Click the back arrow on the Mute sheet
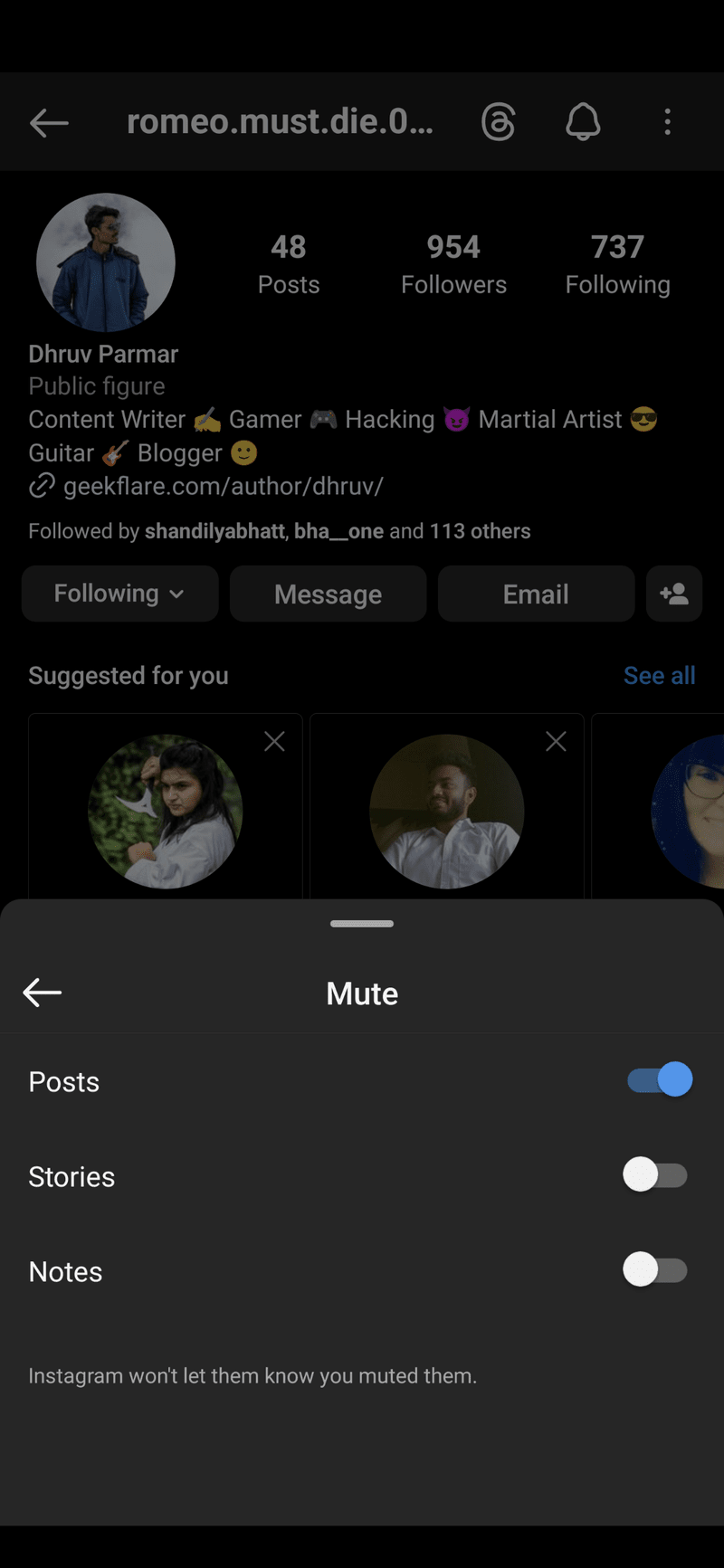 [x=42, y=993]
